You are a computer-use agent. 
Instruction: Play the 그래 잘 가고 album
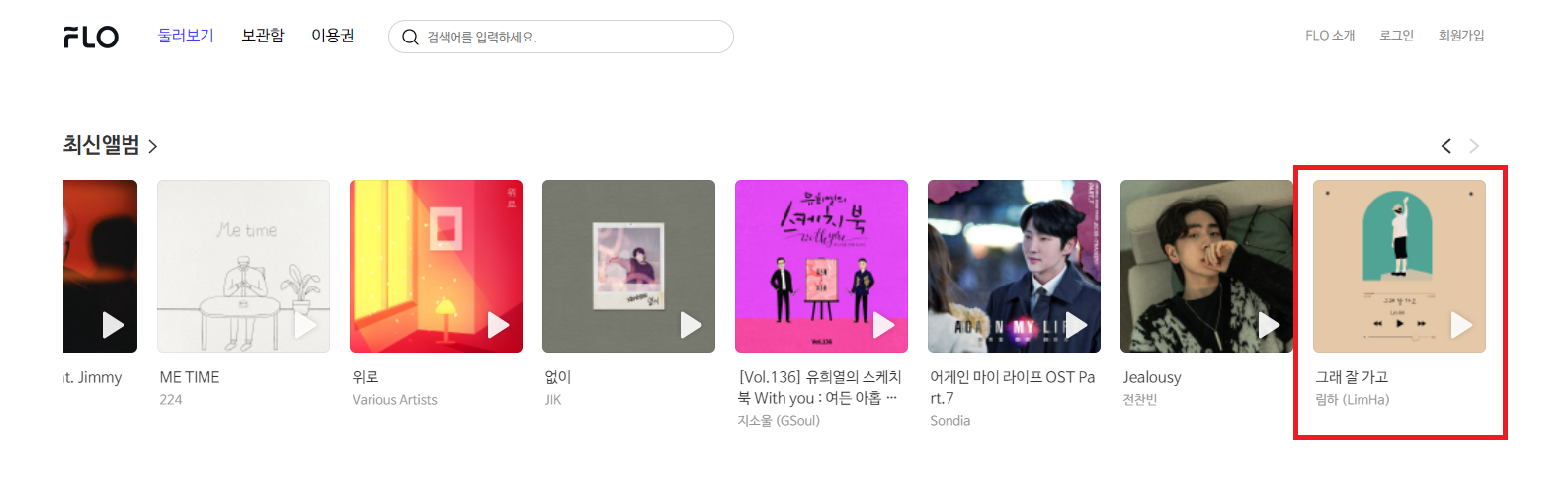[1462, 325]
